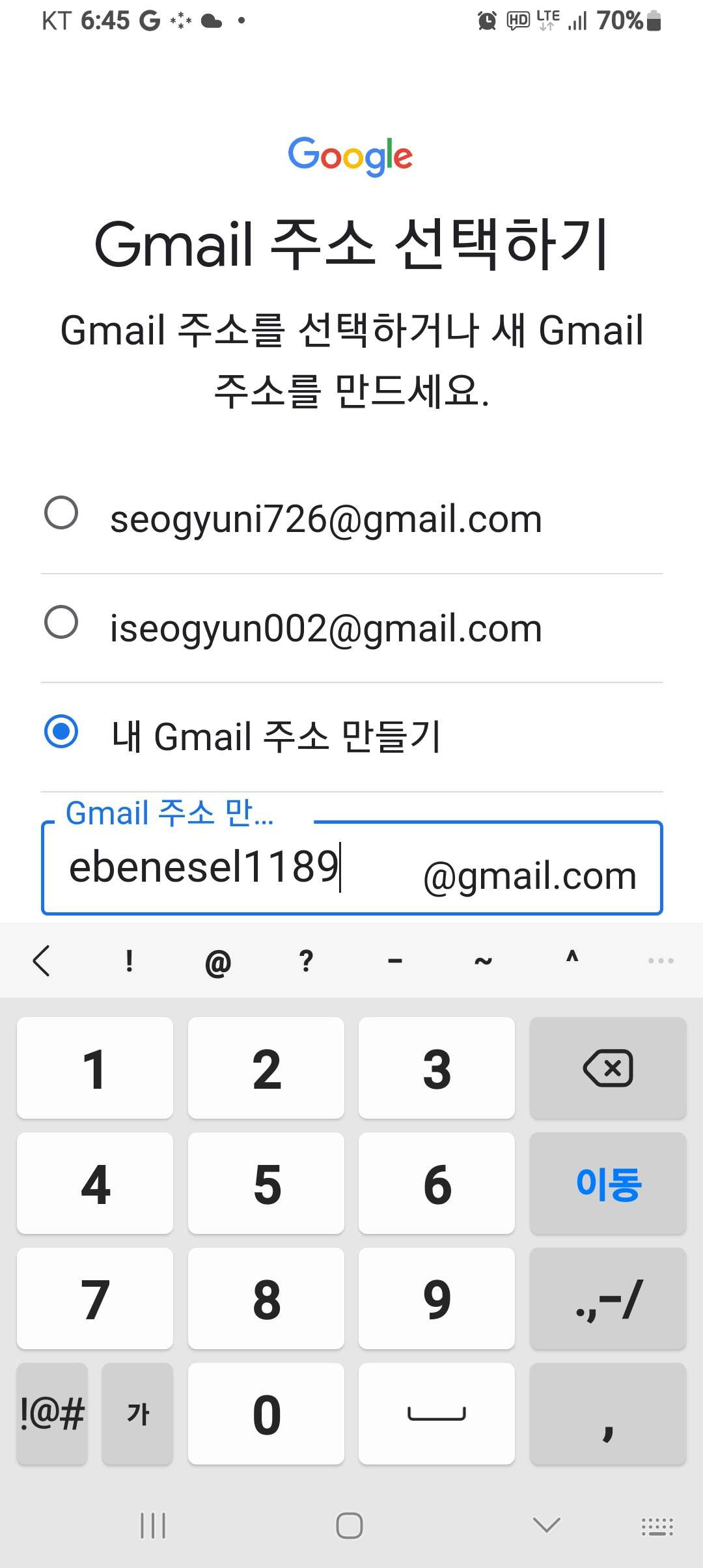
Task: Select seogyuni726@gmail.com address option
Action: click(x=62, y=513)
